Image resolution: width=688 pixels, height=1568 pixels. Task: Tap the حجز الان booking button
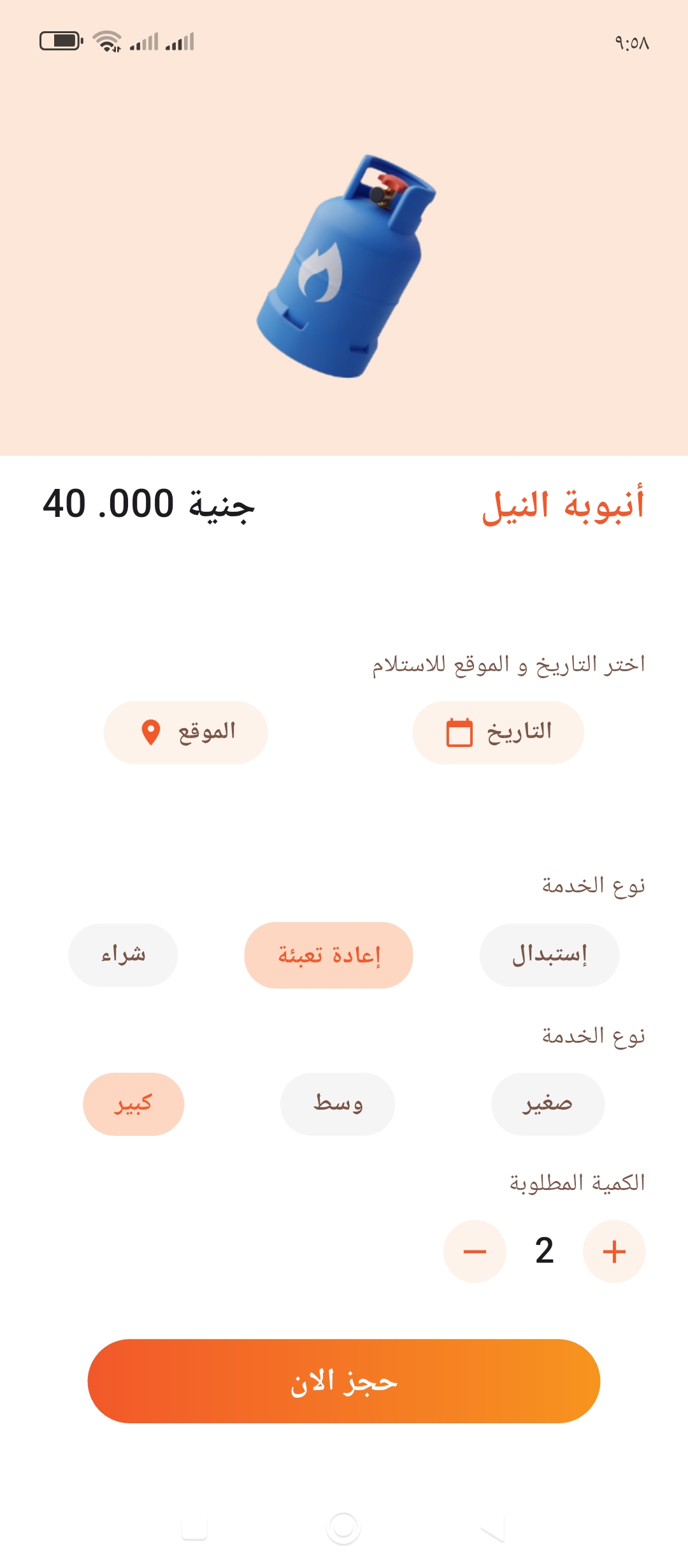pyautogui.click(x=344, y=1381)
